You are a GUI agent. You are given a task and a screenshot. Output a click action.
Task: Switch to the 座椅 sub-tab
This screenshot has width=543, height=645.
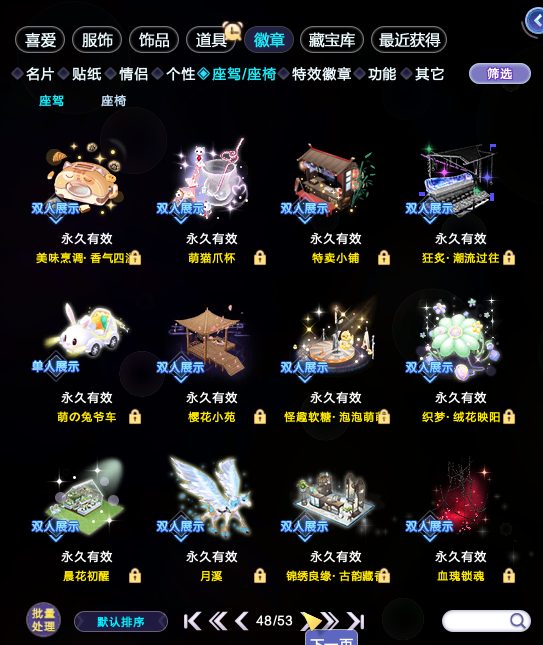(114, 101)
